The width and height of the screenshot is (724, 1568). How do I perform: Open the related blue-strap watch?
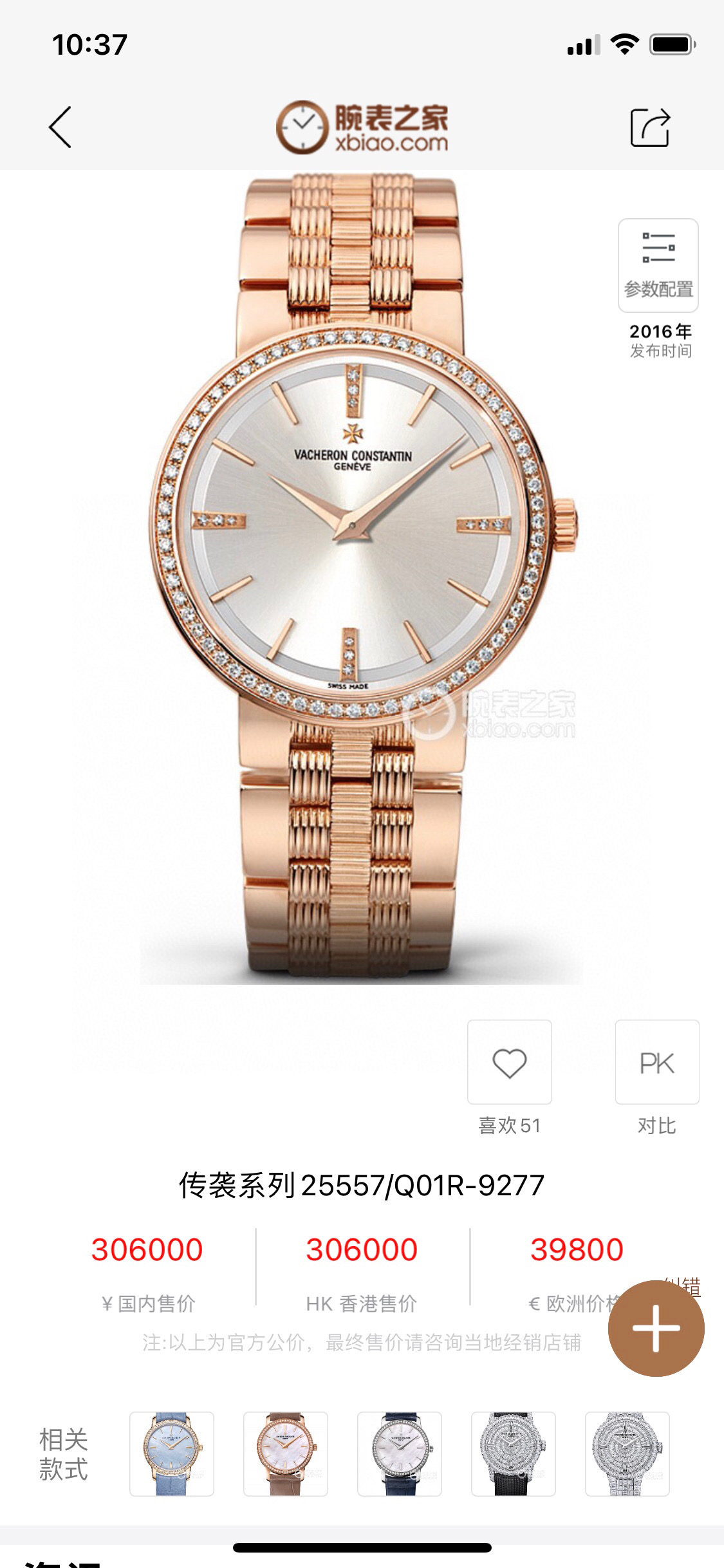(x=172, y=1453)
